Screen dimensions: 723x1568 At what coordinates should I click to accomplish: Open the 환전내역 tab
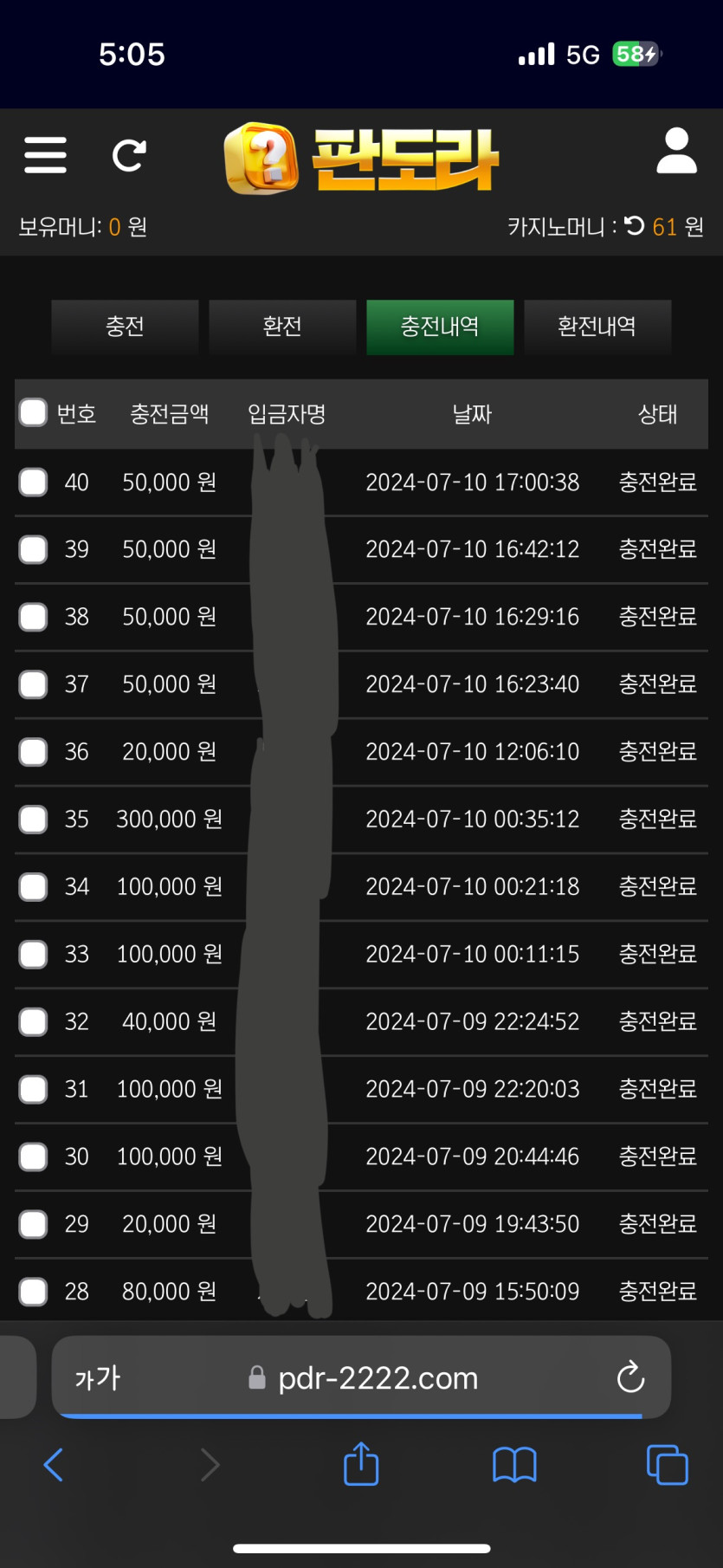(597, 327)
